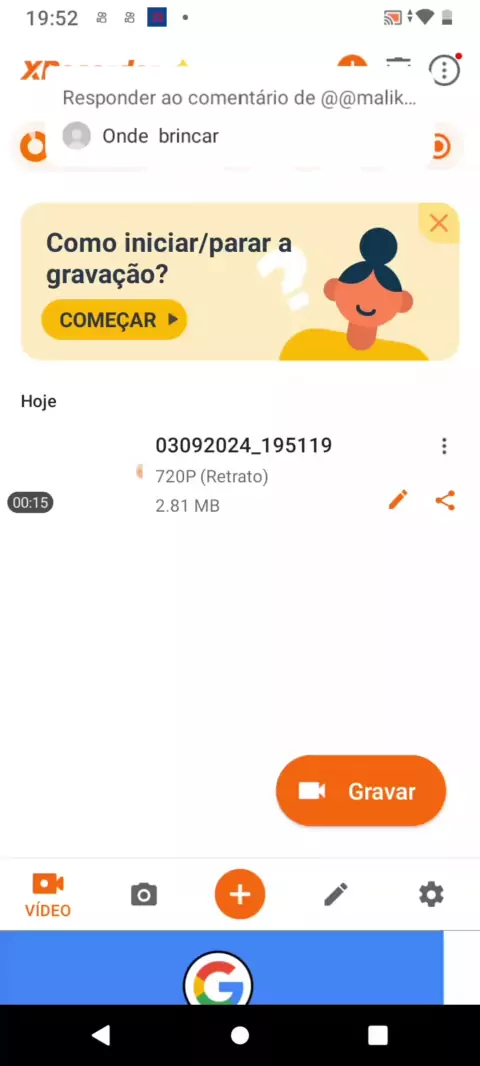The height and width of the screenshot is (1066, 480).
Task: Open the settings gear tab
Action: tap(431, 895)
